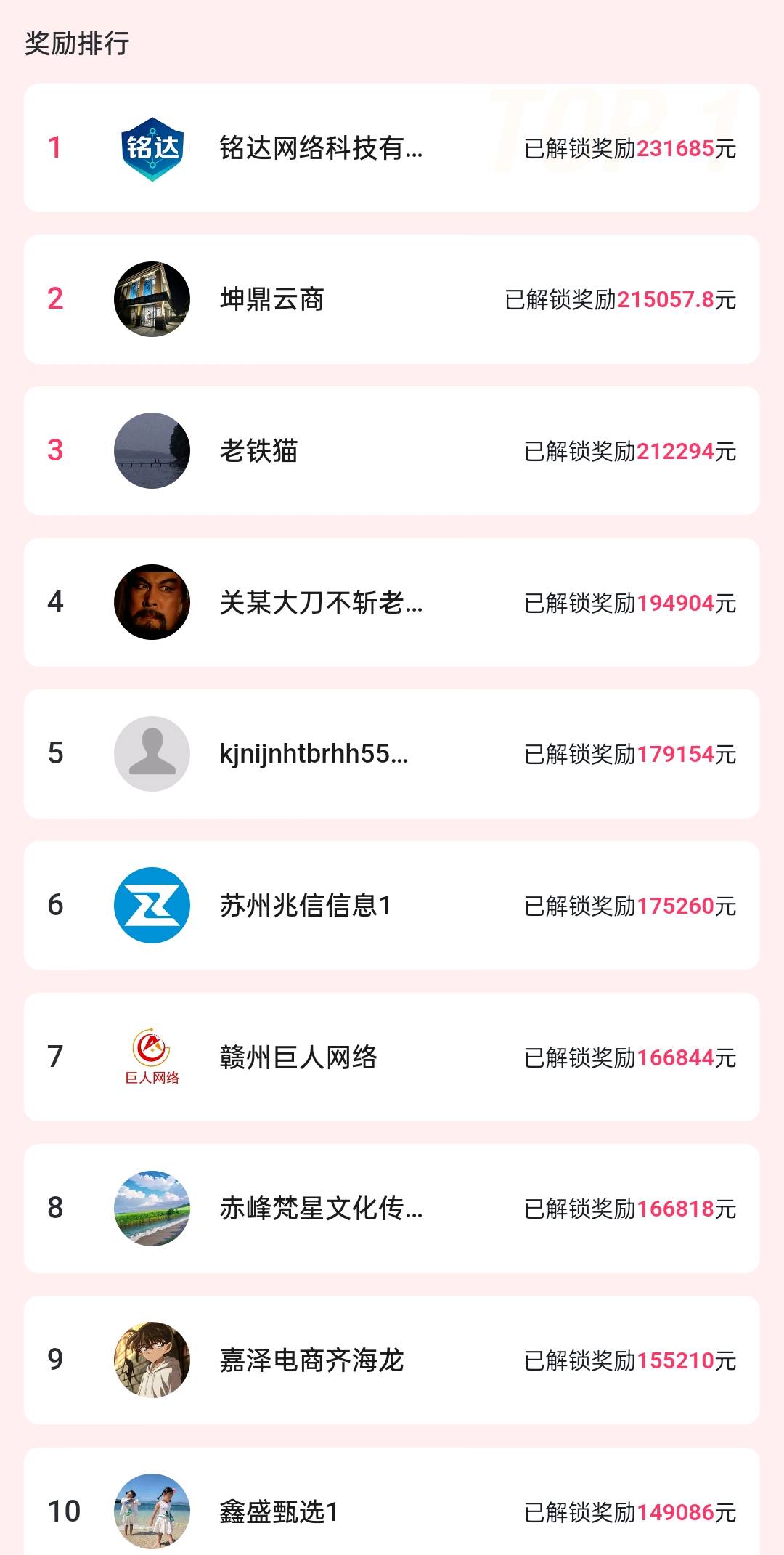Viewport: 784px width, 1555px height.
Task: Select the 苏州兆信信息1 row
Action: tap(392, 906)
